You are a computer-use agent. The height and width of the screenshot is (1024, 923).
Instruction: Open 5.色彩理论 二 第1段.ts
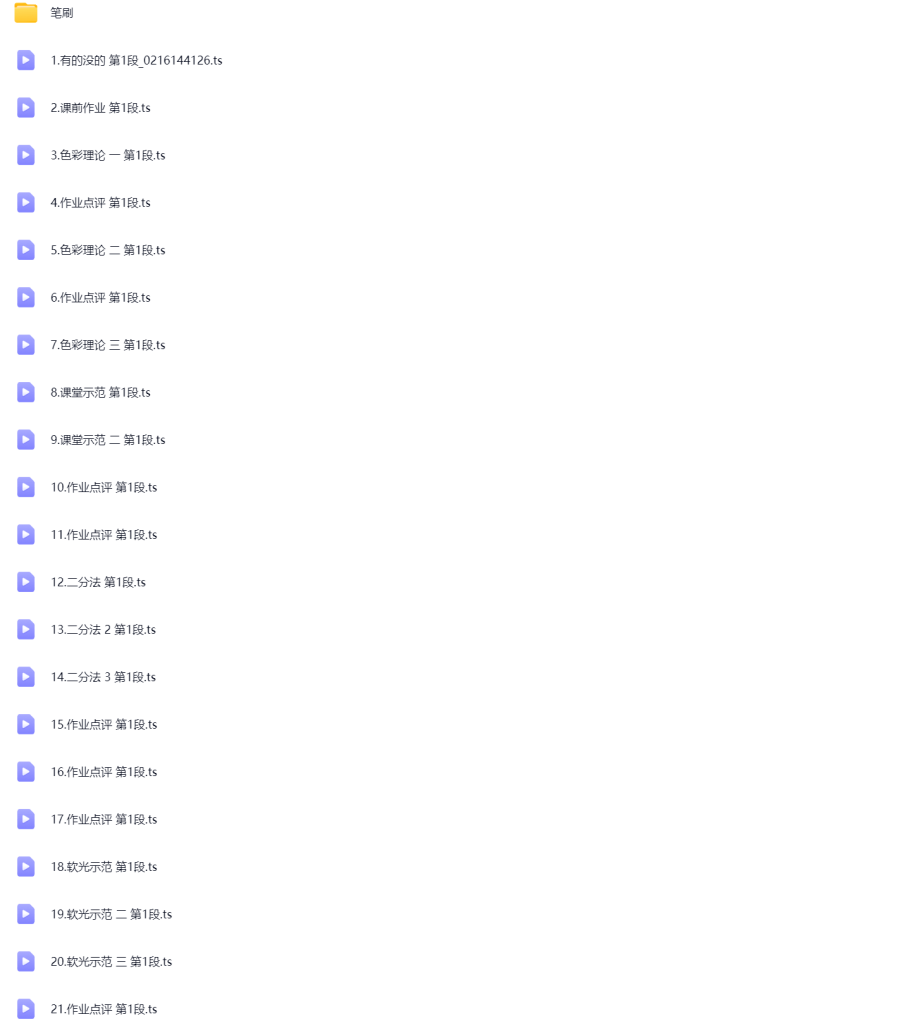tap(107, 250)
